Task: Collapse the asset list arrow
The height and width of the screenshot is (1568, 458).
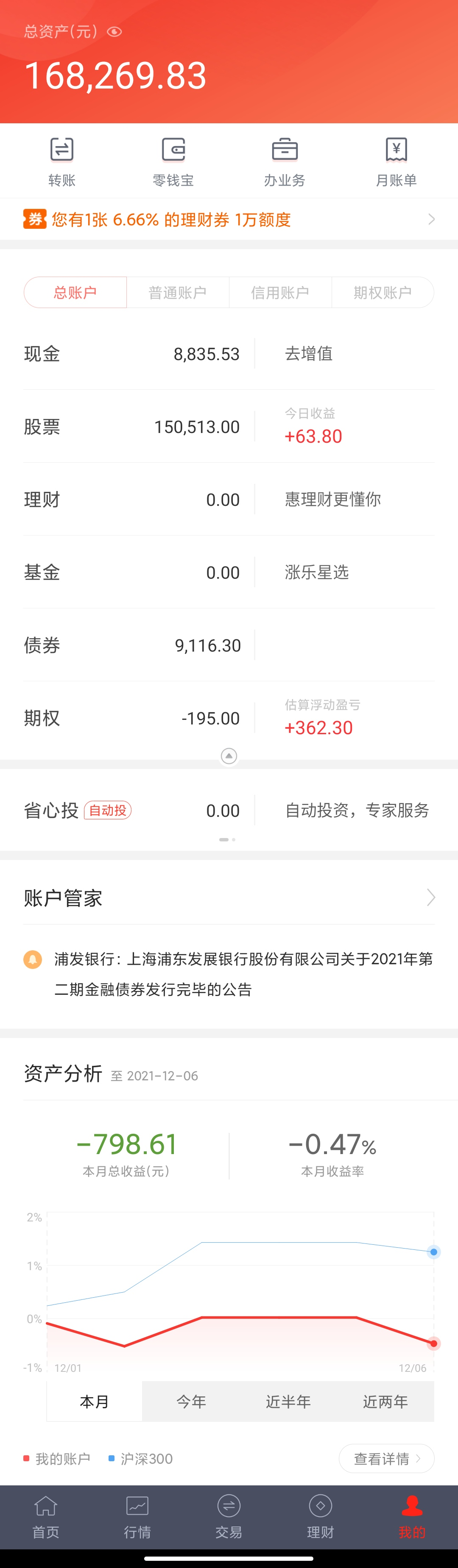Action: [x=229, y=756]
